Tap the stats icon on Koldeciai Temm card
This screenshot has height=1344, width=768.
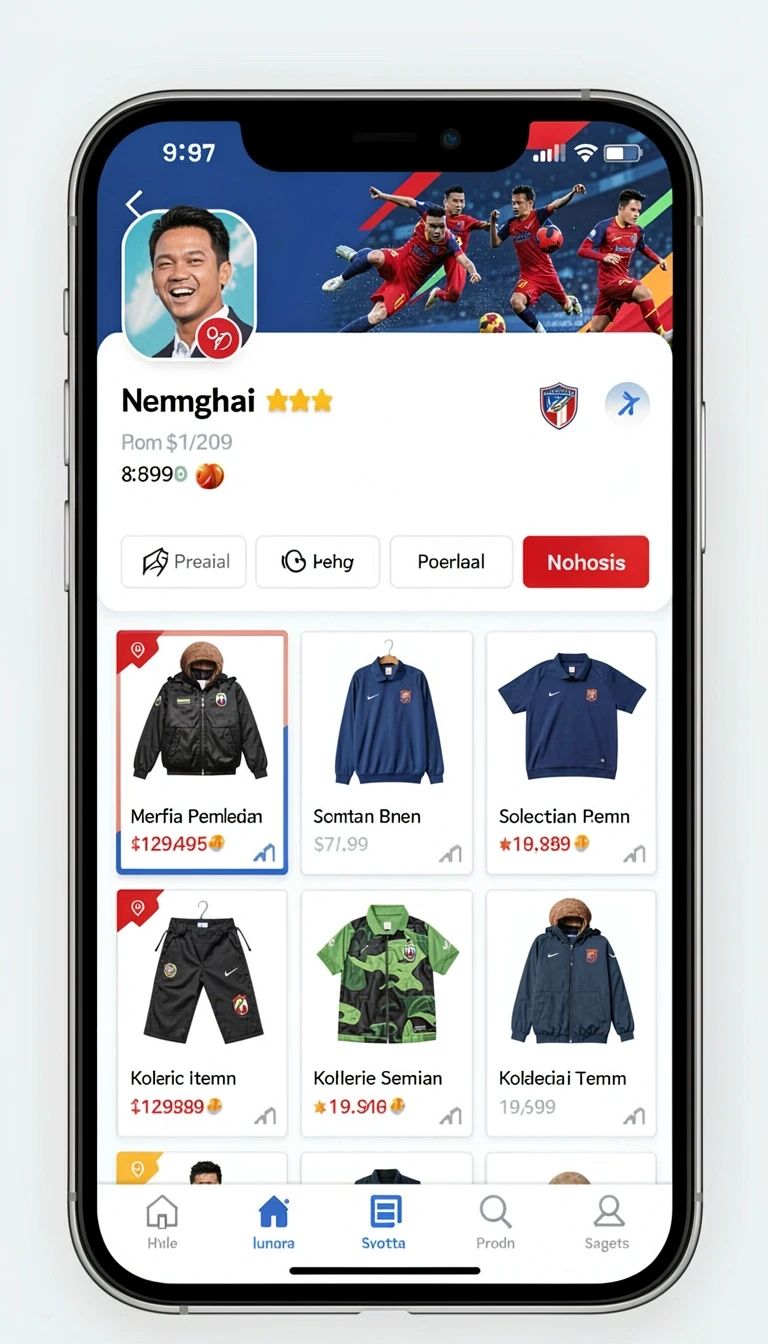tap(634, 1116)
